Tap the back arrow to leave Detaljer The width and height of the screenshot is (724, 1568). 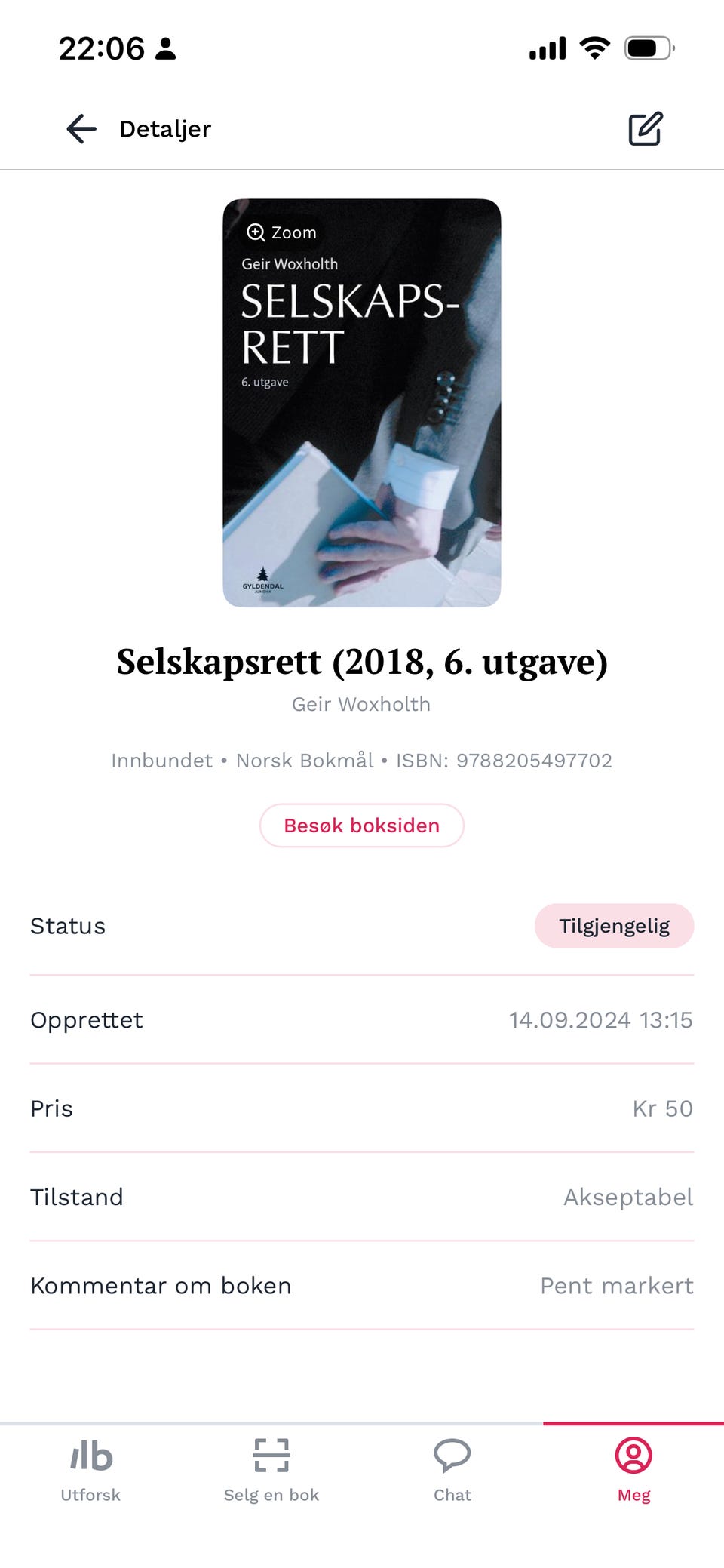(x=80, y=128)
